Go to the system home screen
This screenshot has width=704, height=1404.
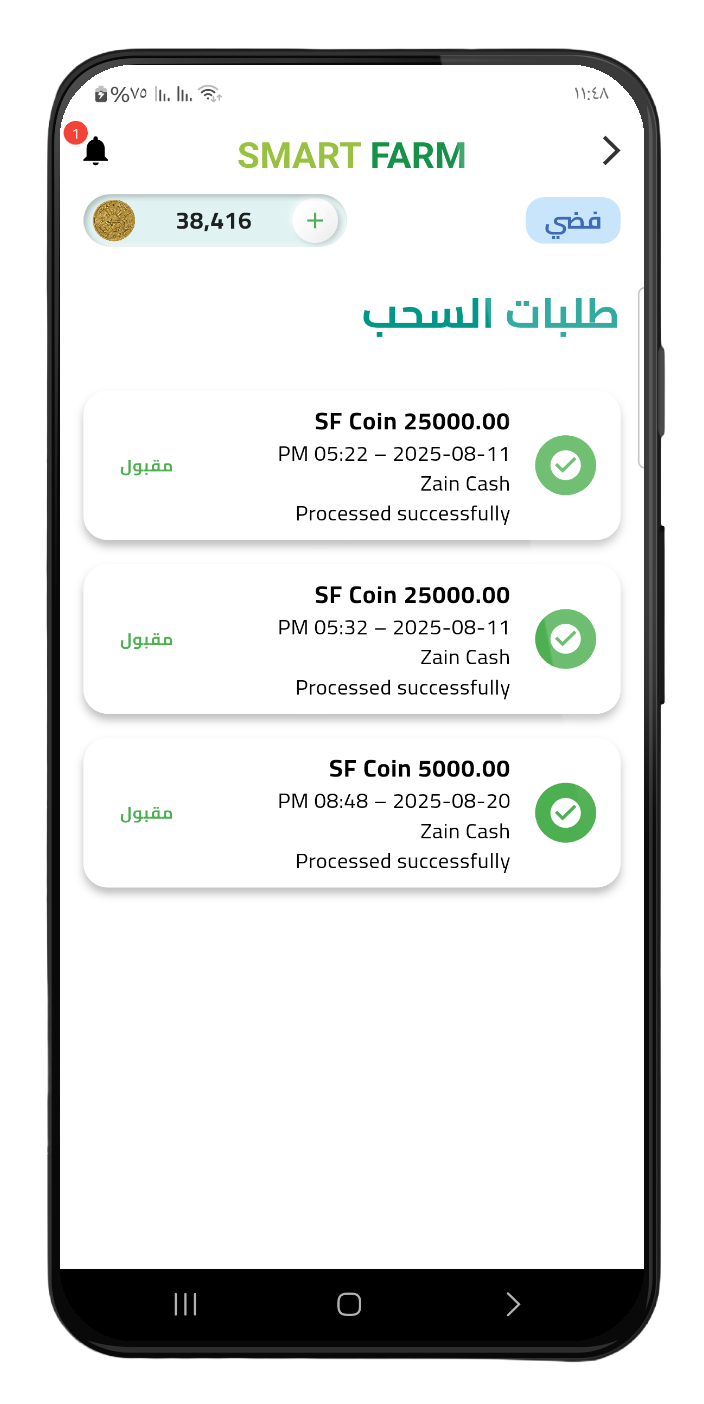pyautogui.click(x=349, y=1304)
